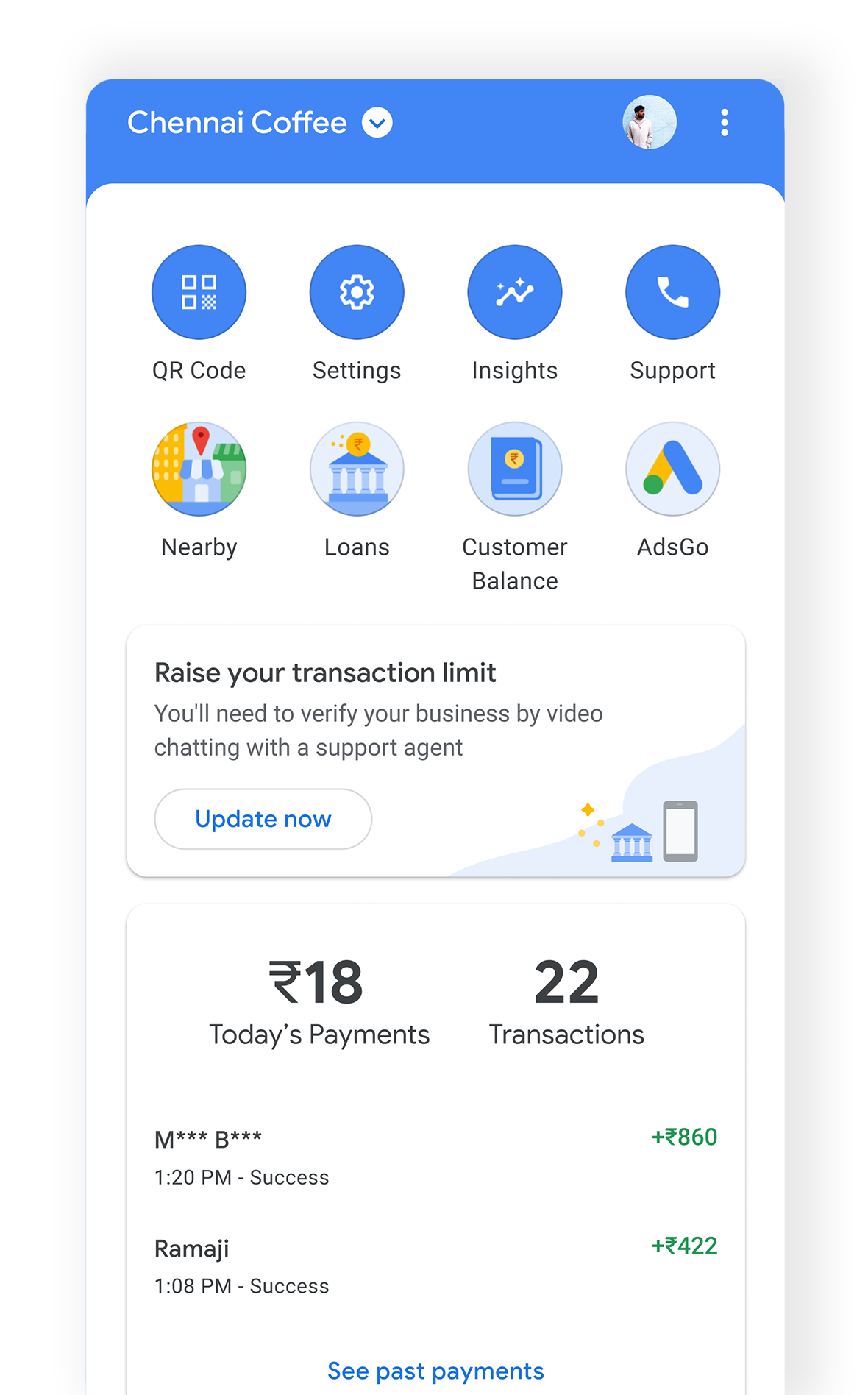The height and width of the screenshot is (1395, 868).
Task: Open the M*** B*** ₹860 payment
Action: tap(435, 1157)
